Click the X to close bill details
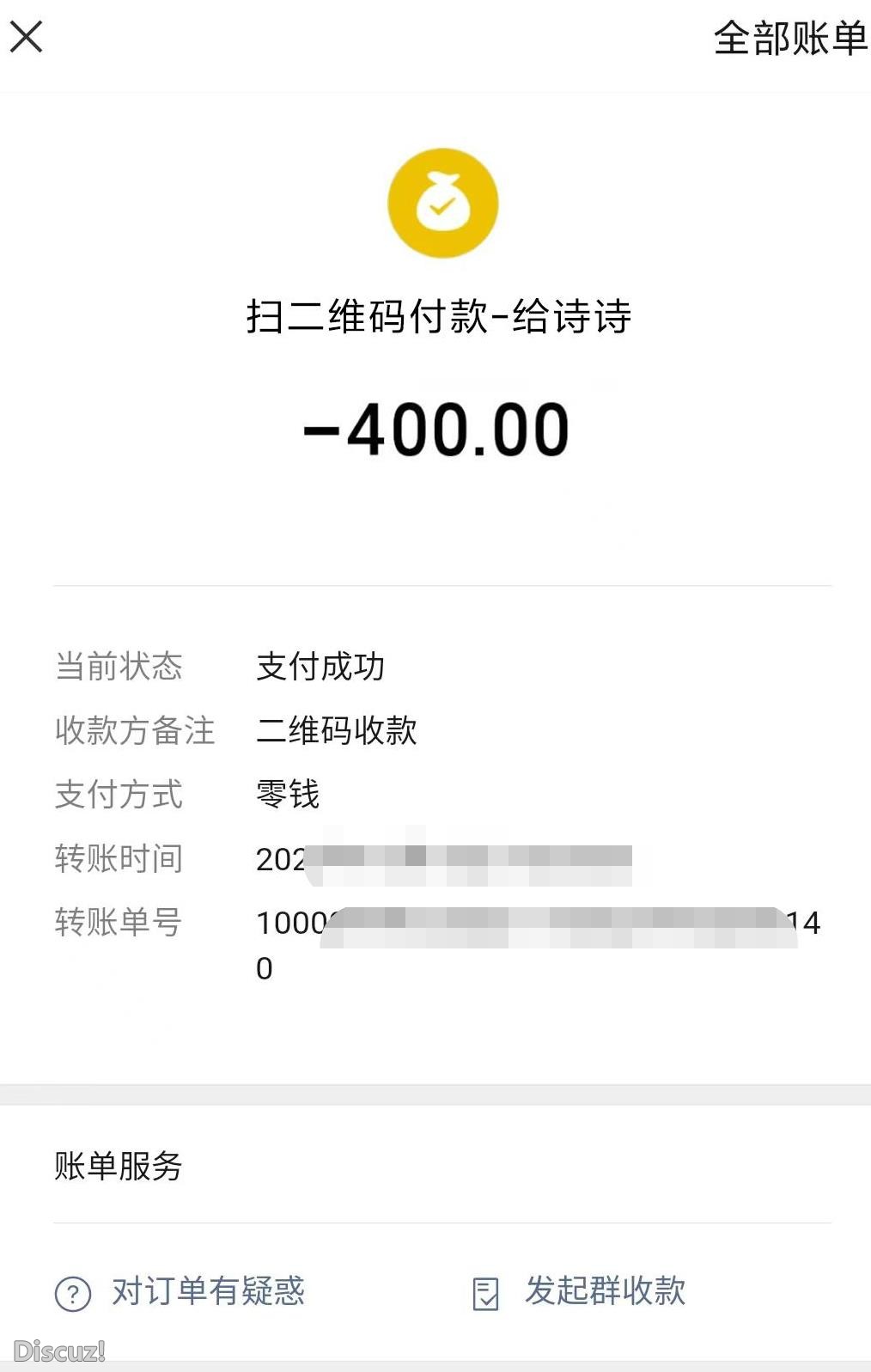 click(x=27, y=36)
